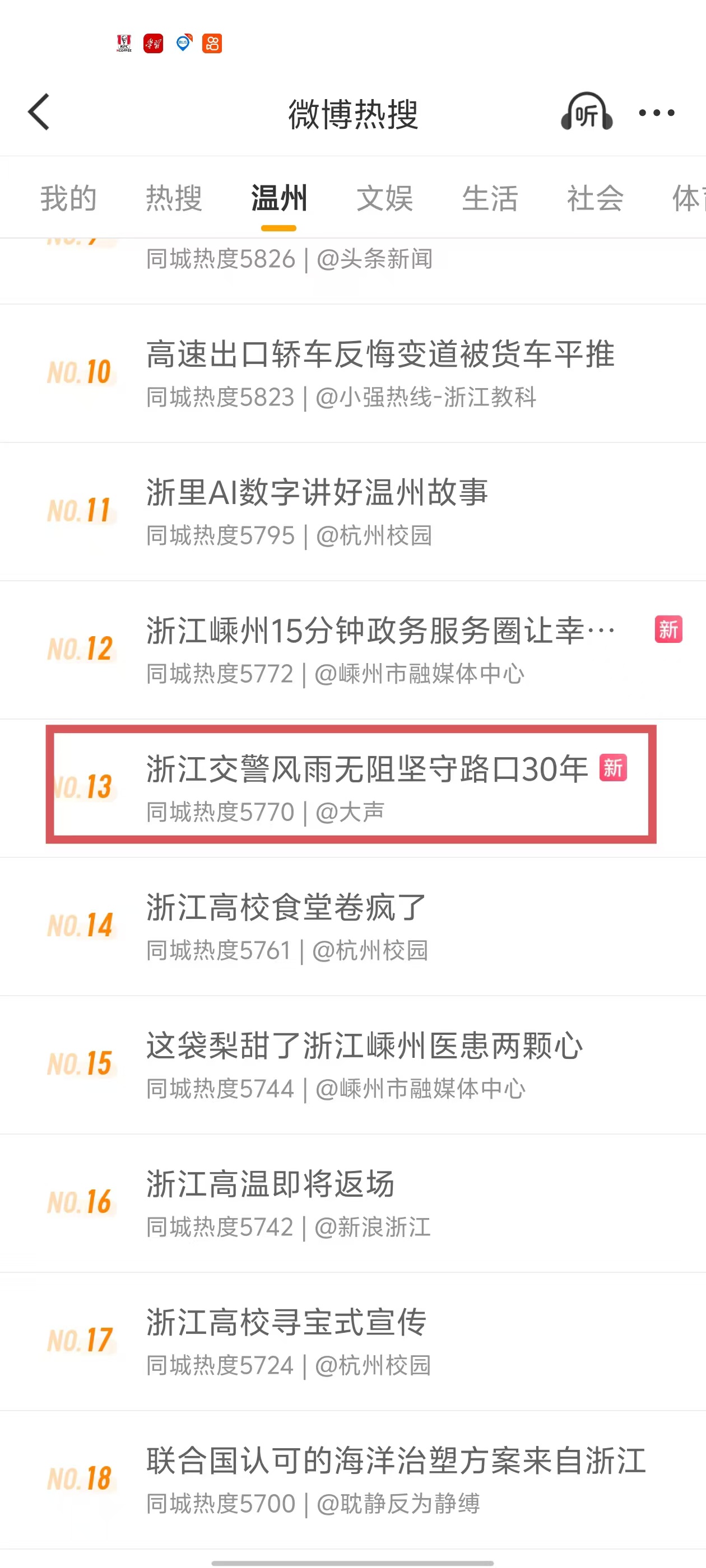Switch to the 我的 tab

point(68,198)
